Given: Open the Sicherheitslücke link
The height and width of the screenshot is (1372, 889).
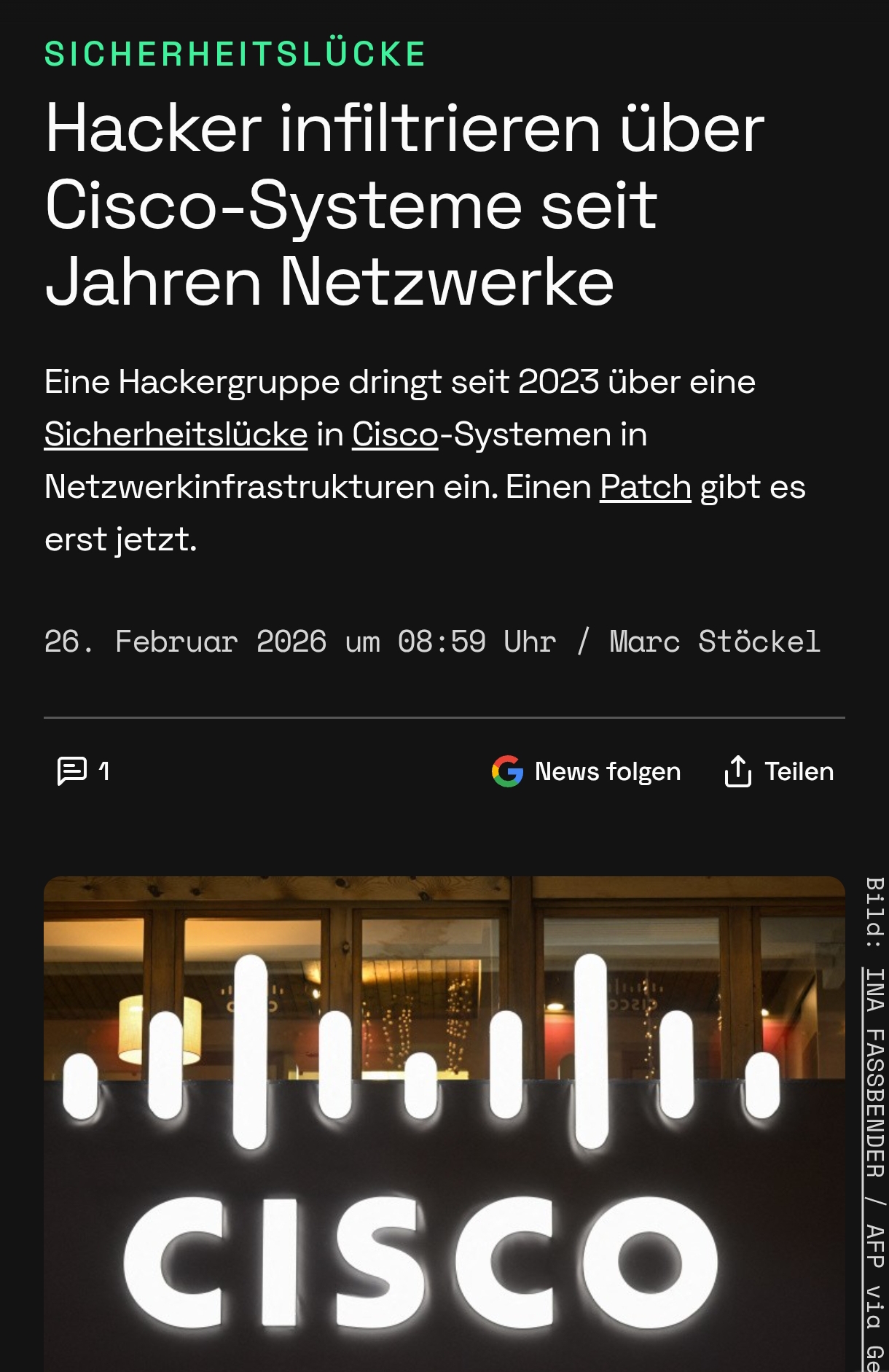Looking at the screenshot, I should click(x=176, y=434).
